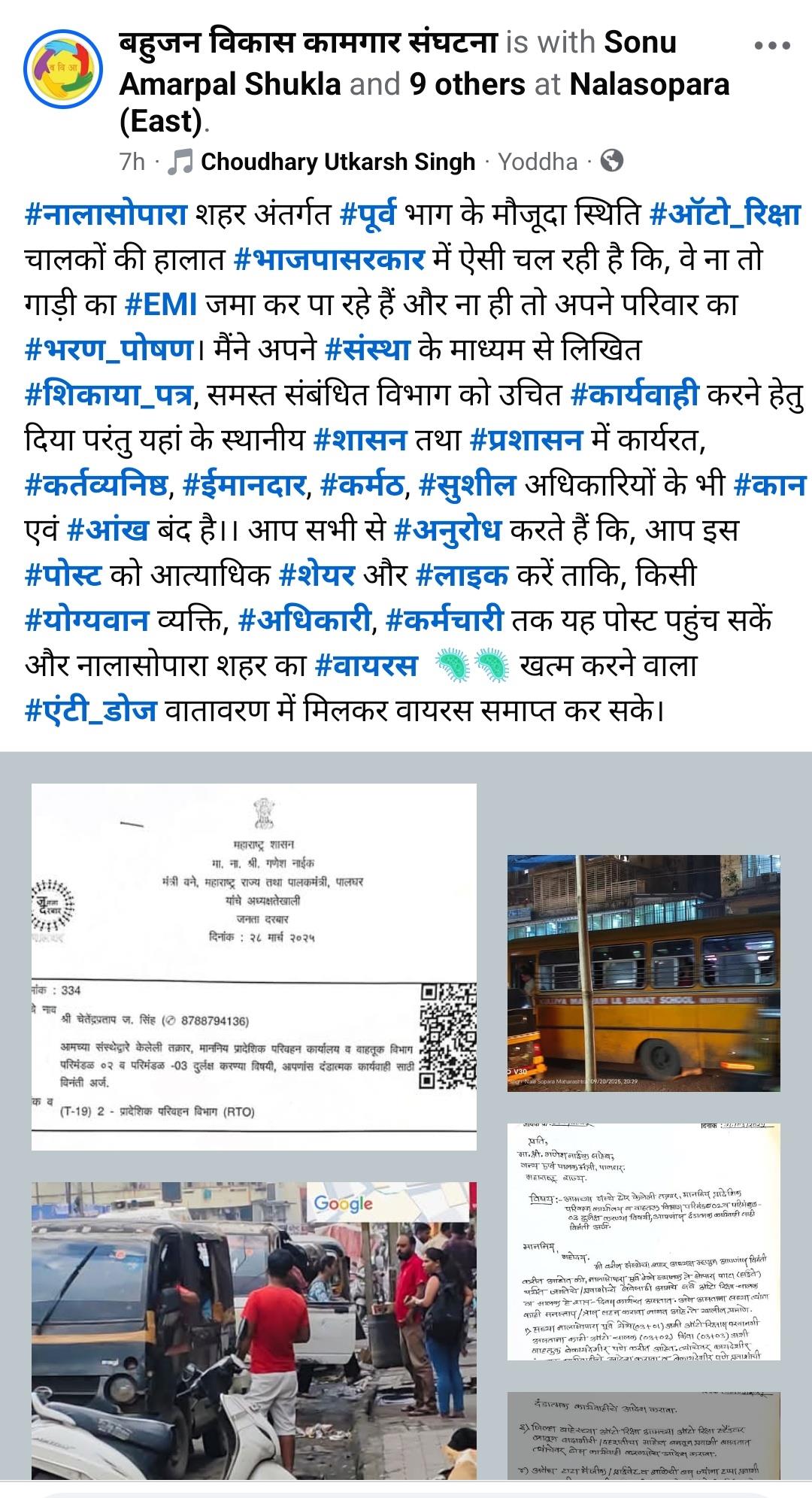
Task: Open बहुजन विकास कामगार संघटना profile picture
Action: pos(62,69)
